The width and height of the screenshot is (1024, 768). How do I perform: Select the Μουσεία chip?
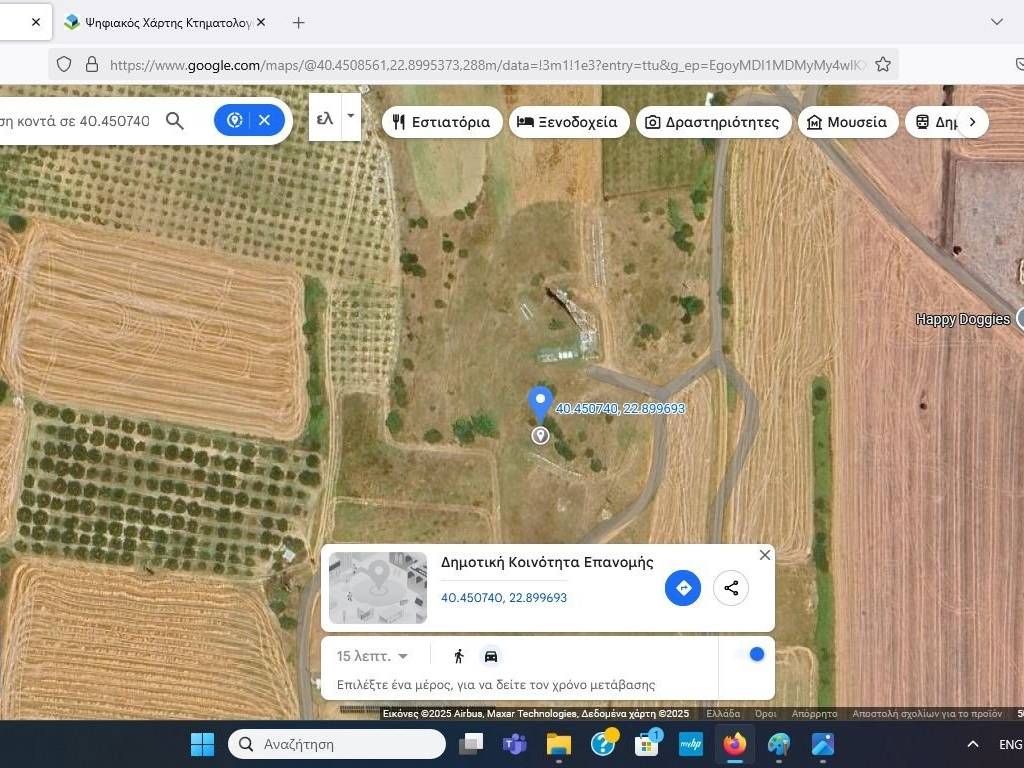(x=847, y=122)
